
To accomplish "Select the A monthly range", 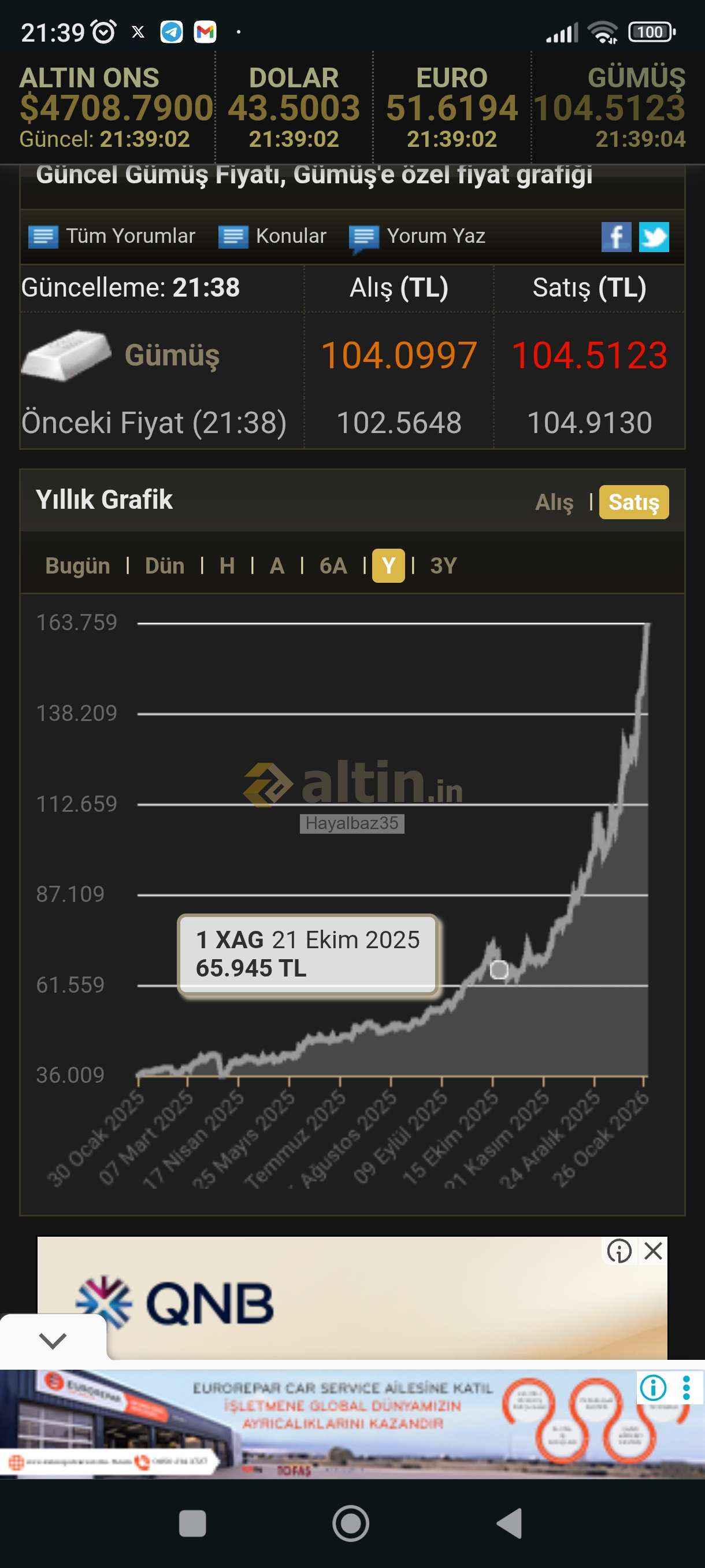I will coord(277,565).
